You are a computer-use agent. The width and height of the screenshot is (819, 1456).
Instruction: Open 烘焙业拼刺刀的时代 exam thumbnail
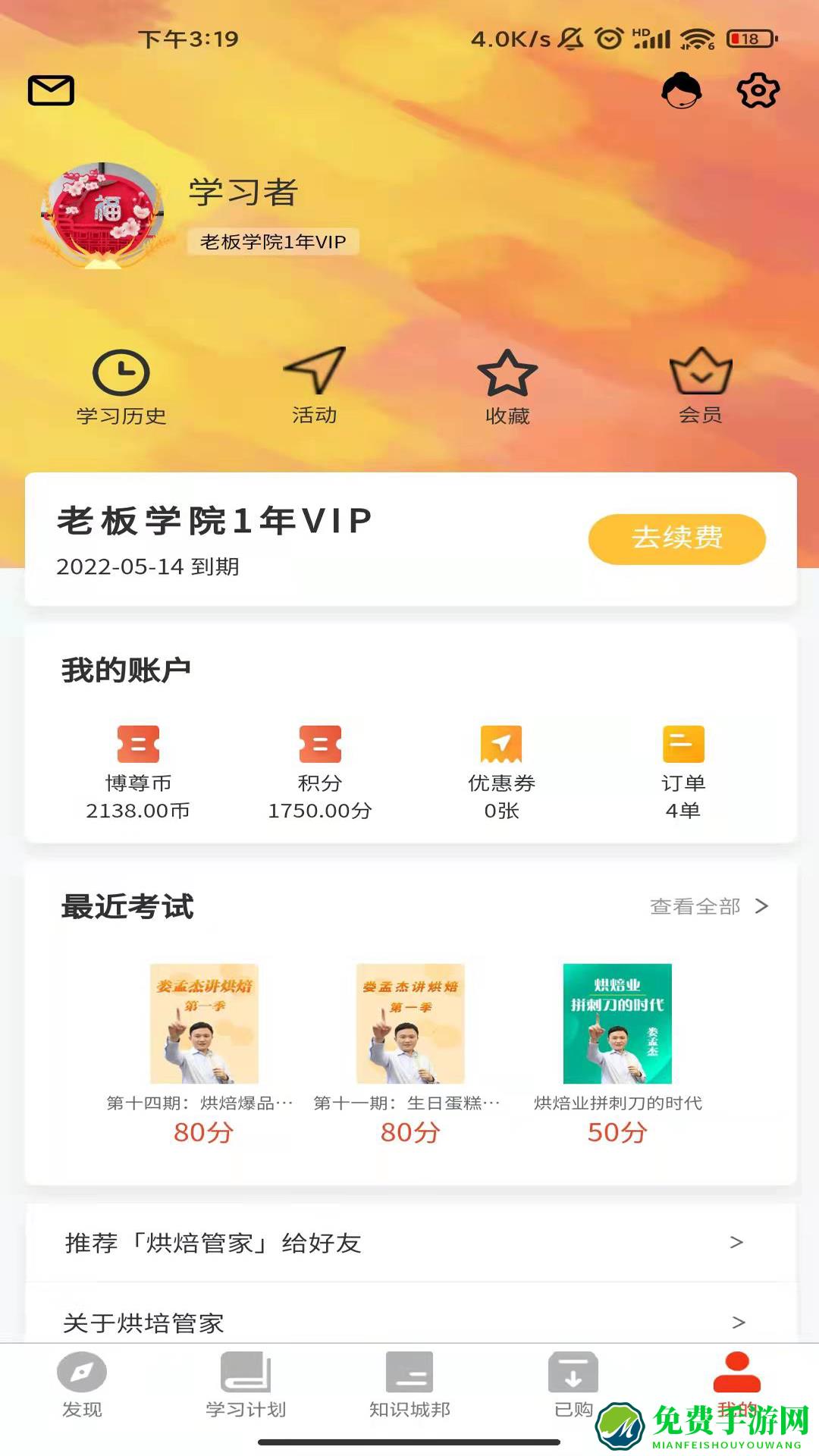click(617, 1024)
